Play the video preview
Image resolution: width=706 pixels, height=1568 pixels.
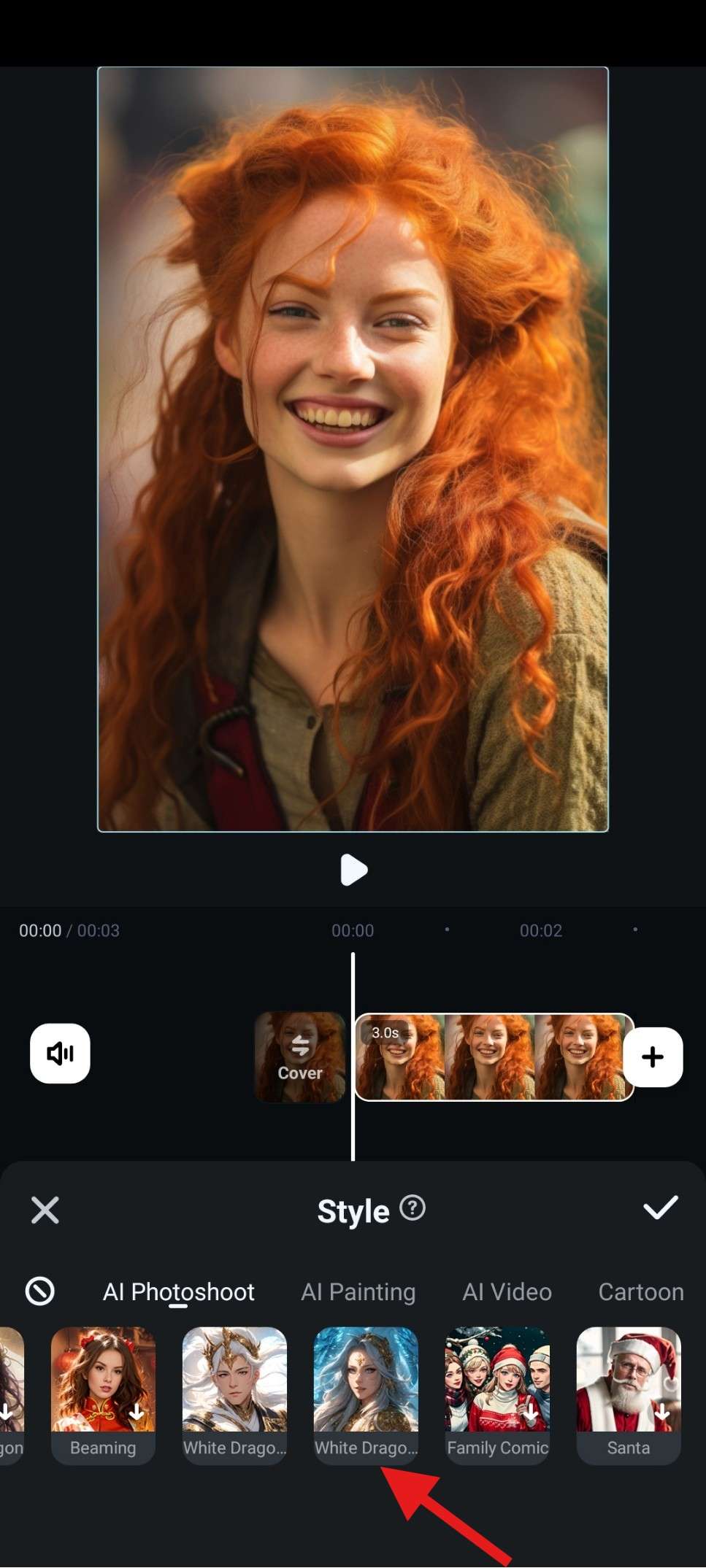click(x=353, y=870)
